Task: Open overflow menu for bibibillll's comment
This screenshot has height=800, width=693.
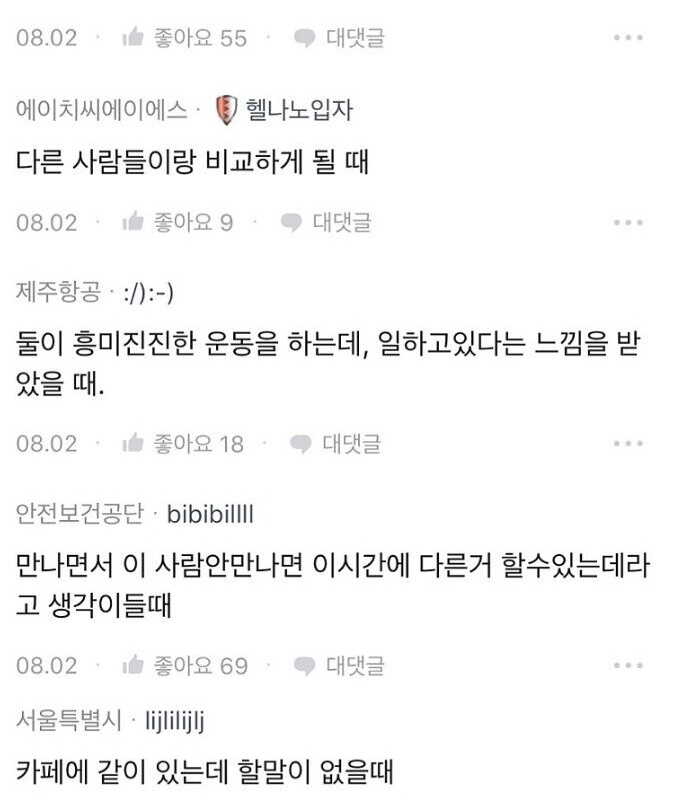Action: pyautogui.click(x=627, y=665)
